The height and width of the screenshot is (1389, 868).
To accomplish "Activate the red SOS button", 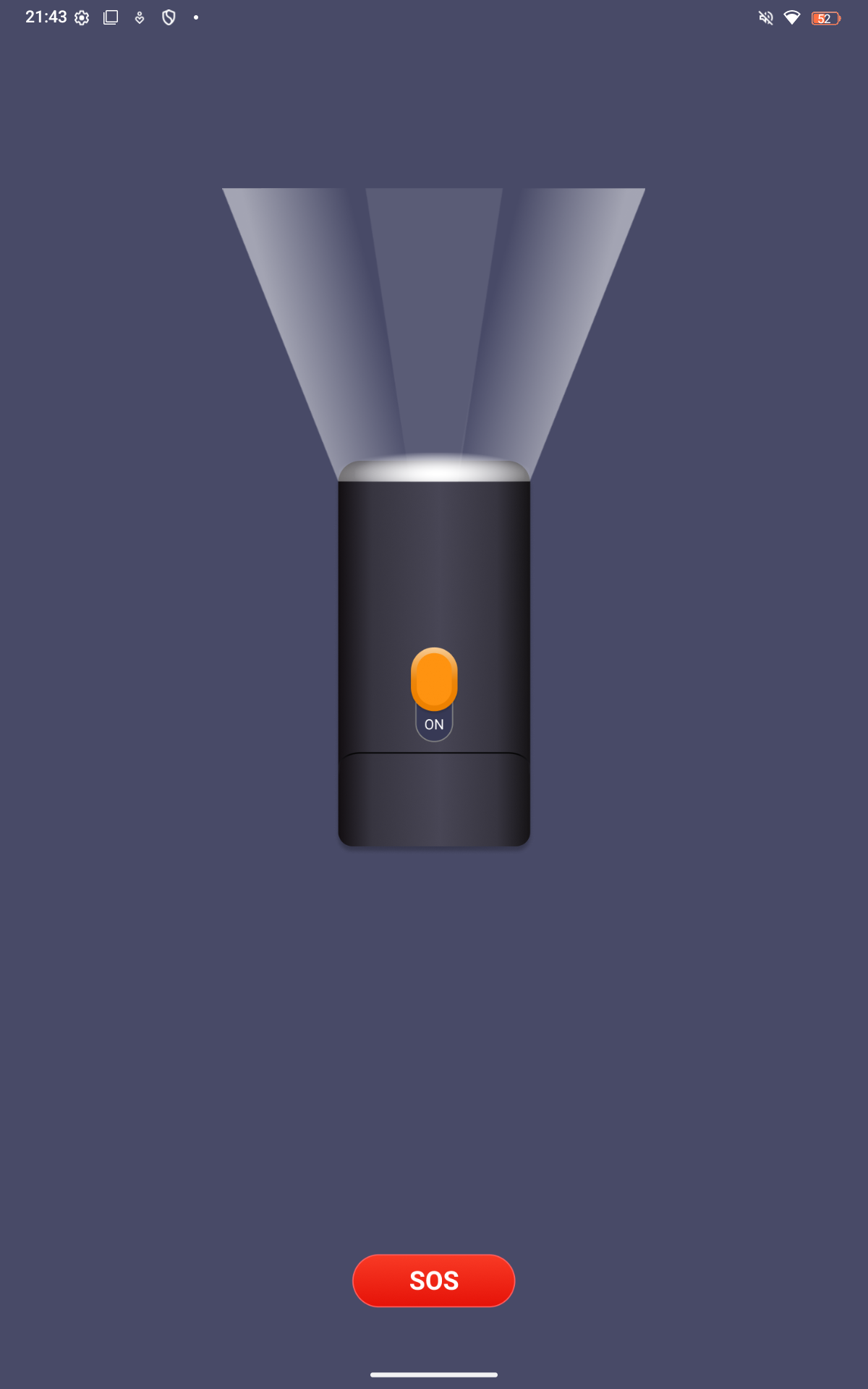I will [x=434, y=1280].
